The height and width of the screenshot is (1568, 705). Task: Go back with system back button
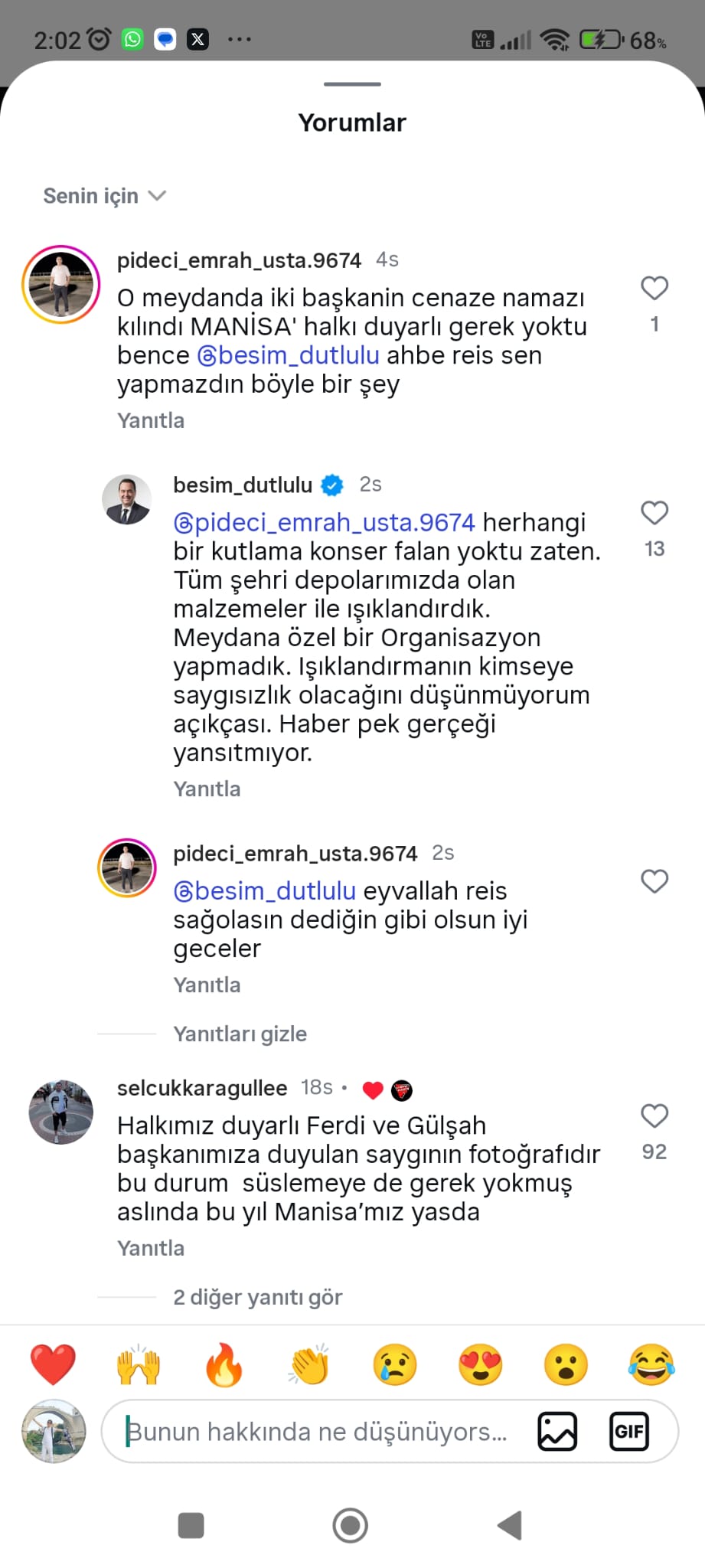[x=510, y=1525]
